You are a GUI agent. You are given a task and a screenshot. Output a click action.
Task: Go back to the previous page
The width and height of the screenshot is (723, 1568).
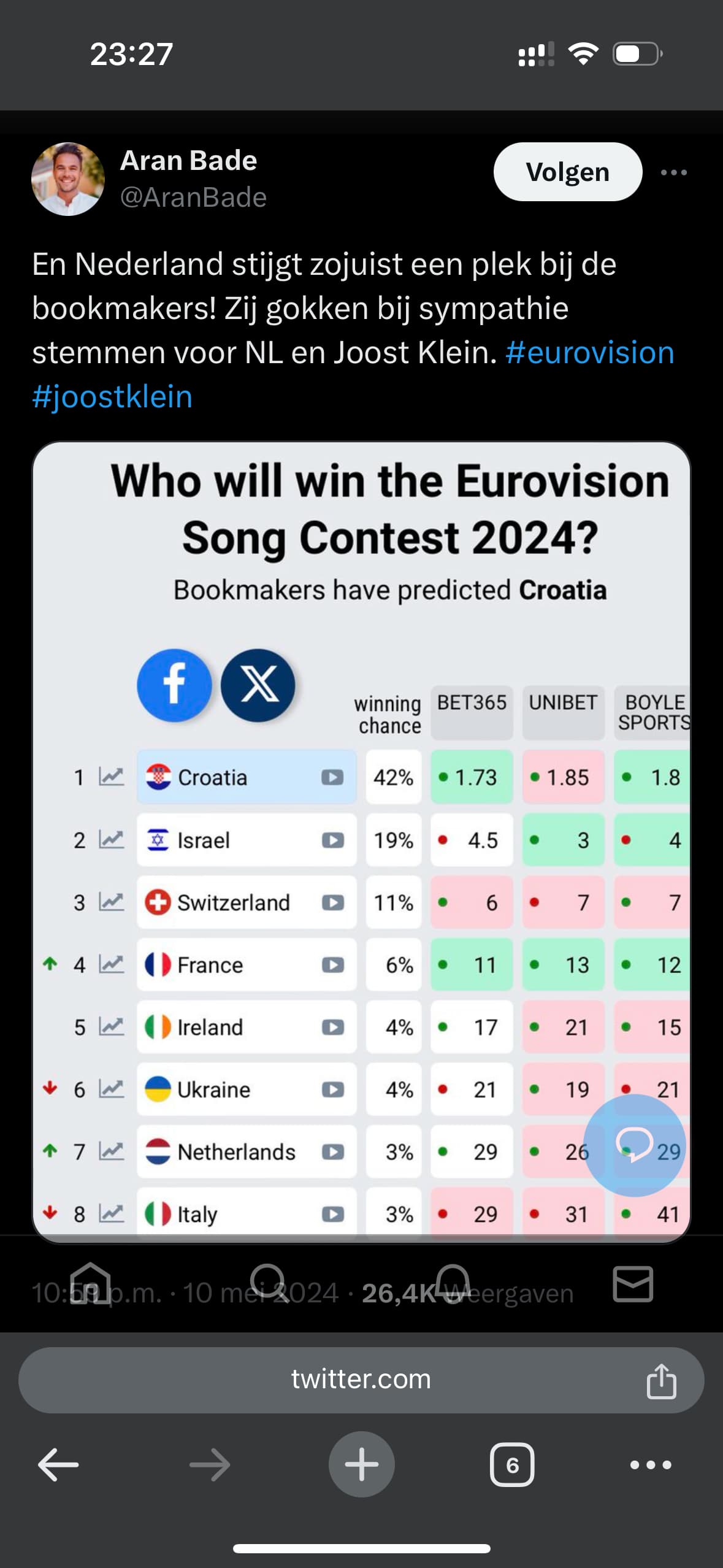click(58, 1464)
